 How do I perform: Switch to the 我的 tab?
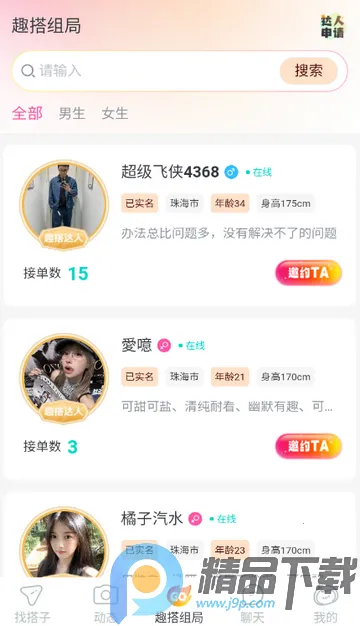tap(326, 604)
